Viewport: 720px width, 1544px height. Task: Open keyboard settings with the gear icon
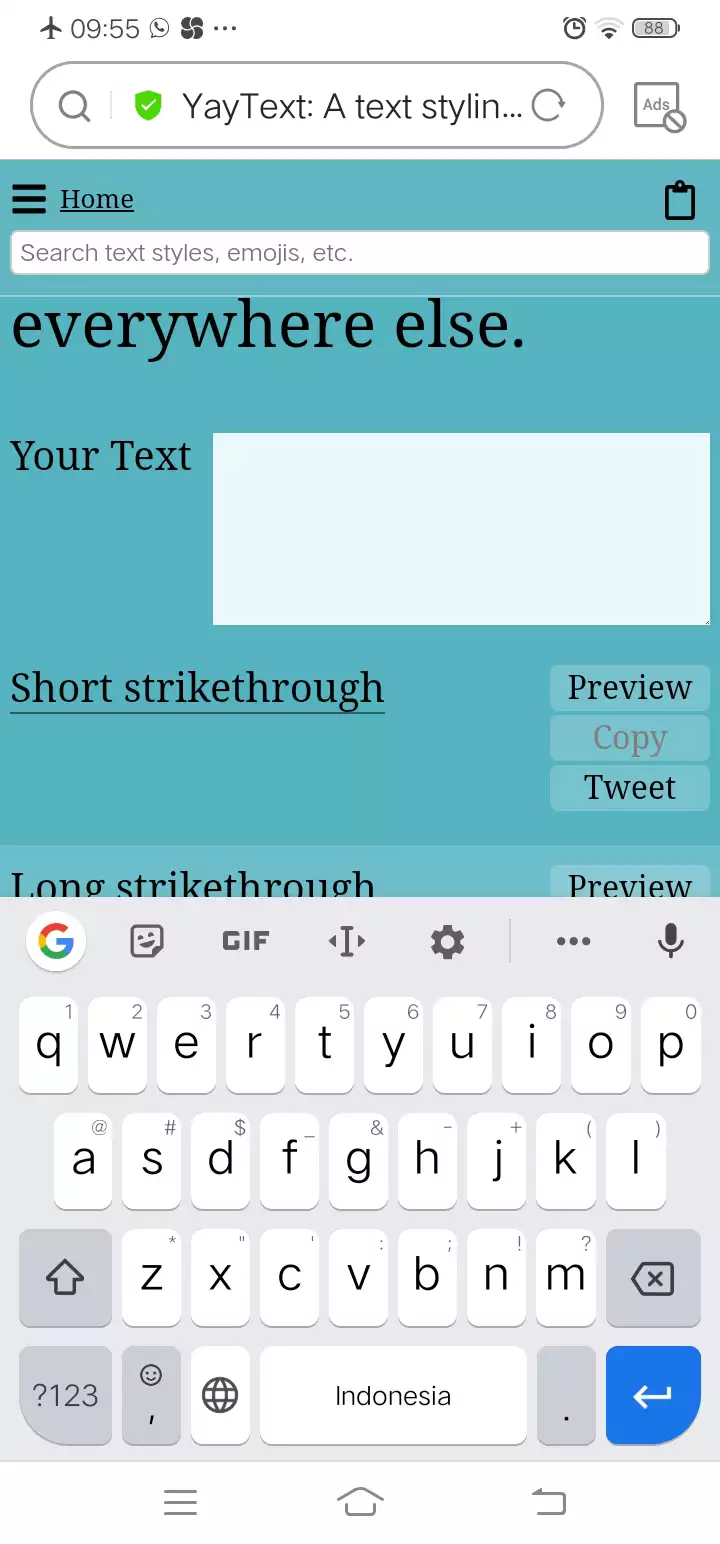pyautogui.click(x=447, y=941)
